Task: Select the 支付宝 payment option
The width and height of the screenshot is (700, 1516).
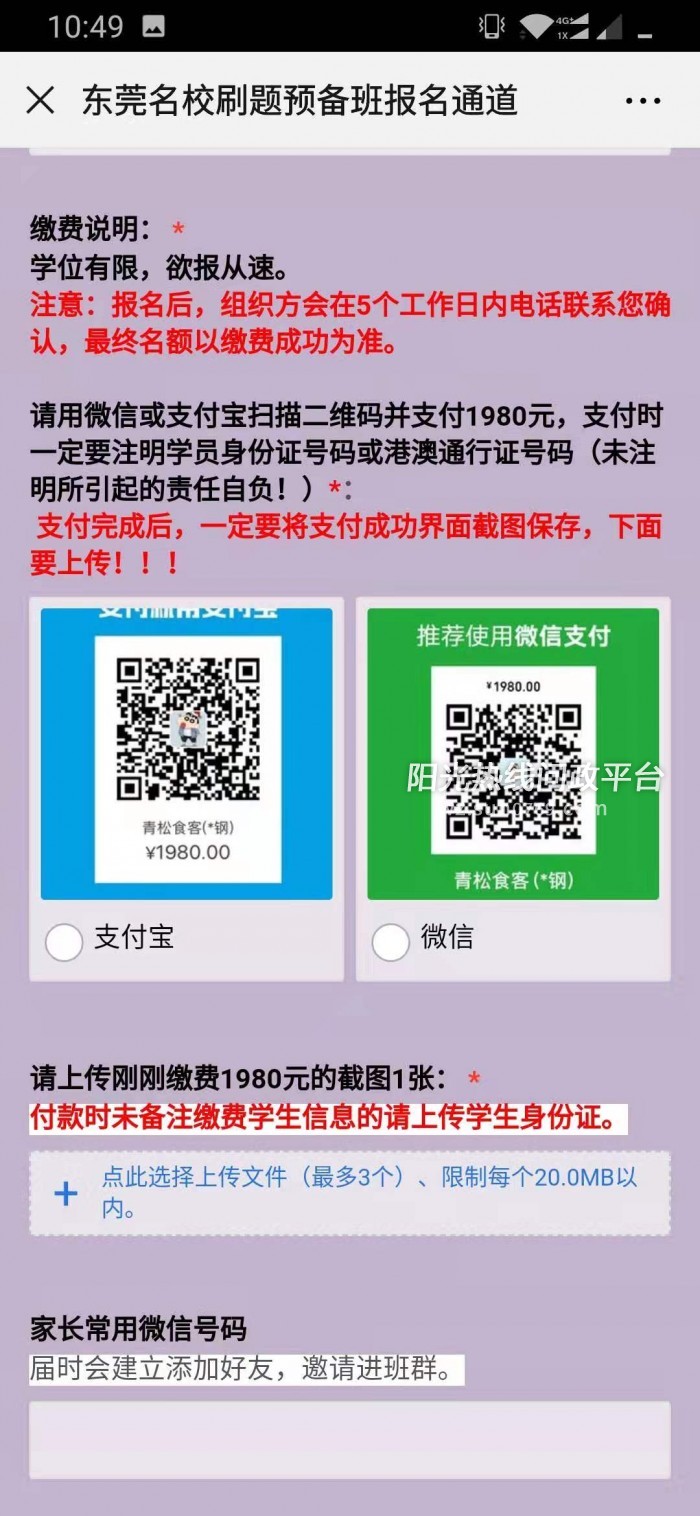Action: point(64,941)
